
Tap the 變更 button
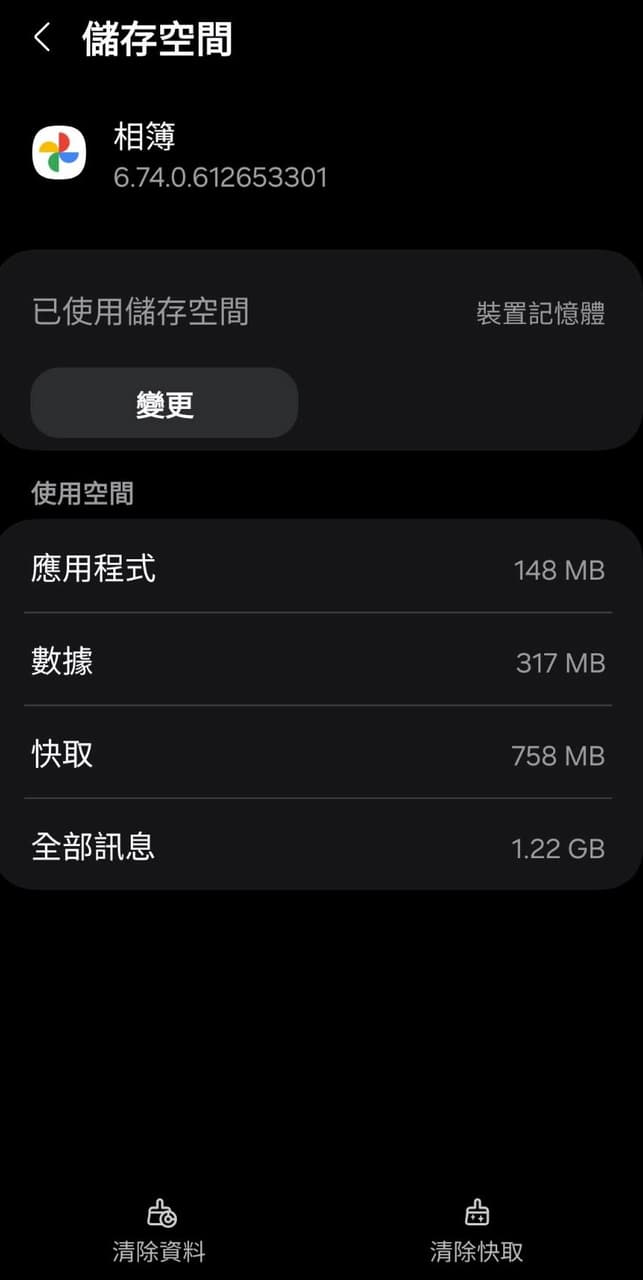(165, 403)
